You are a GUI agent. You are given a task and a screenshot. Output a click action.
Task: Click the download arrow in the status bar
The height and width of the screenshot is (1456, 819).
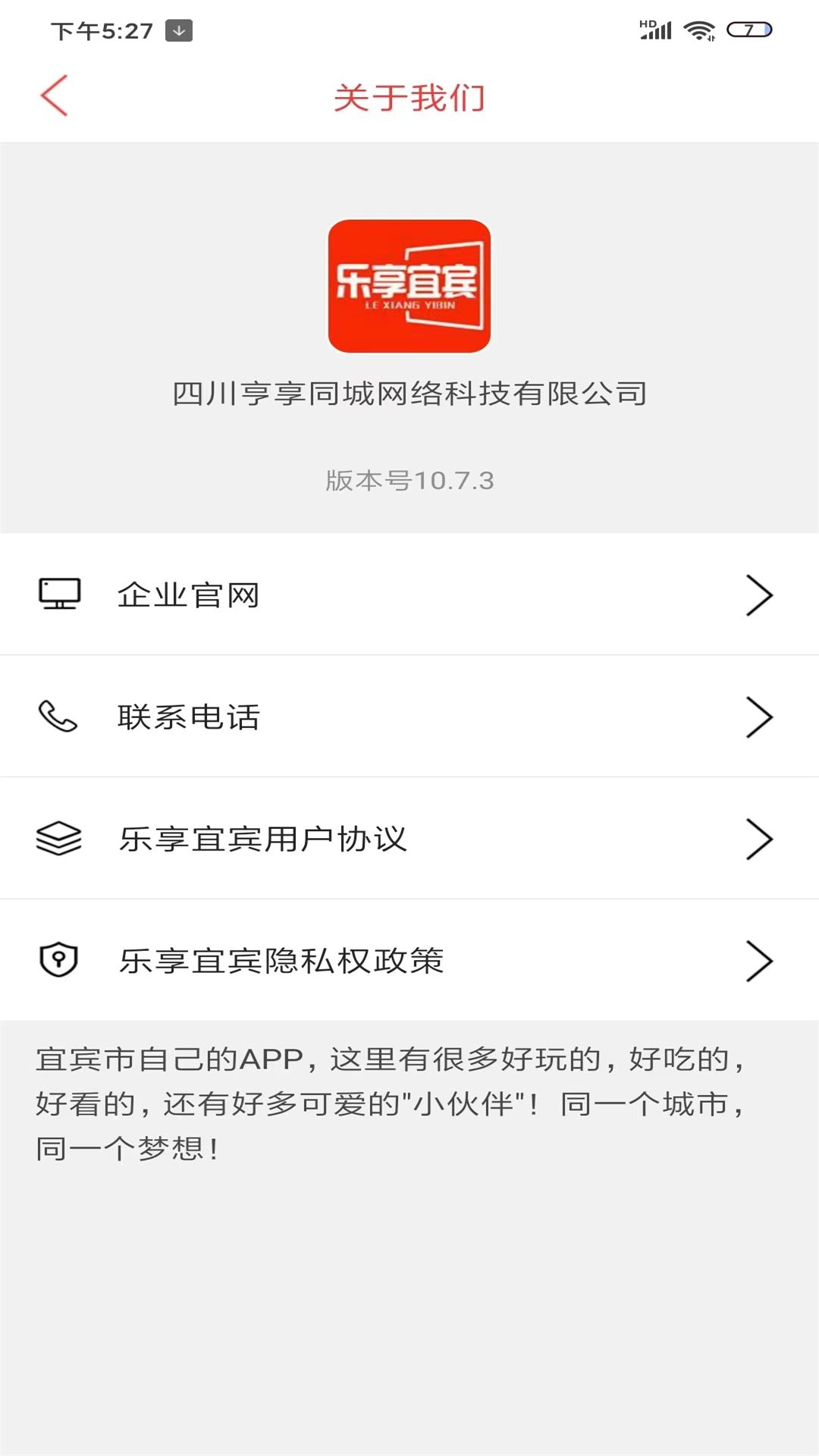tap(179, 31)
